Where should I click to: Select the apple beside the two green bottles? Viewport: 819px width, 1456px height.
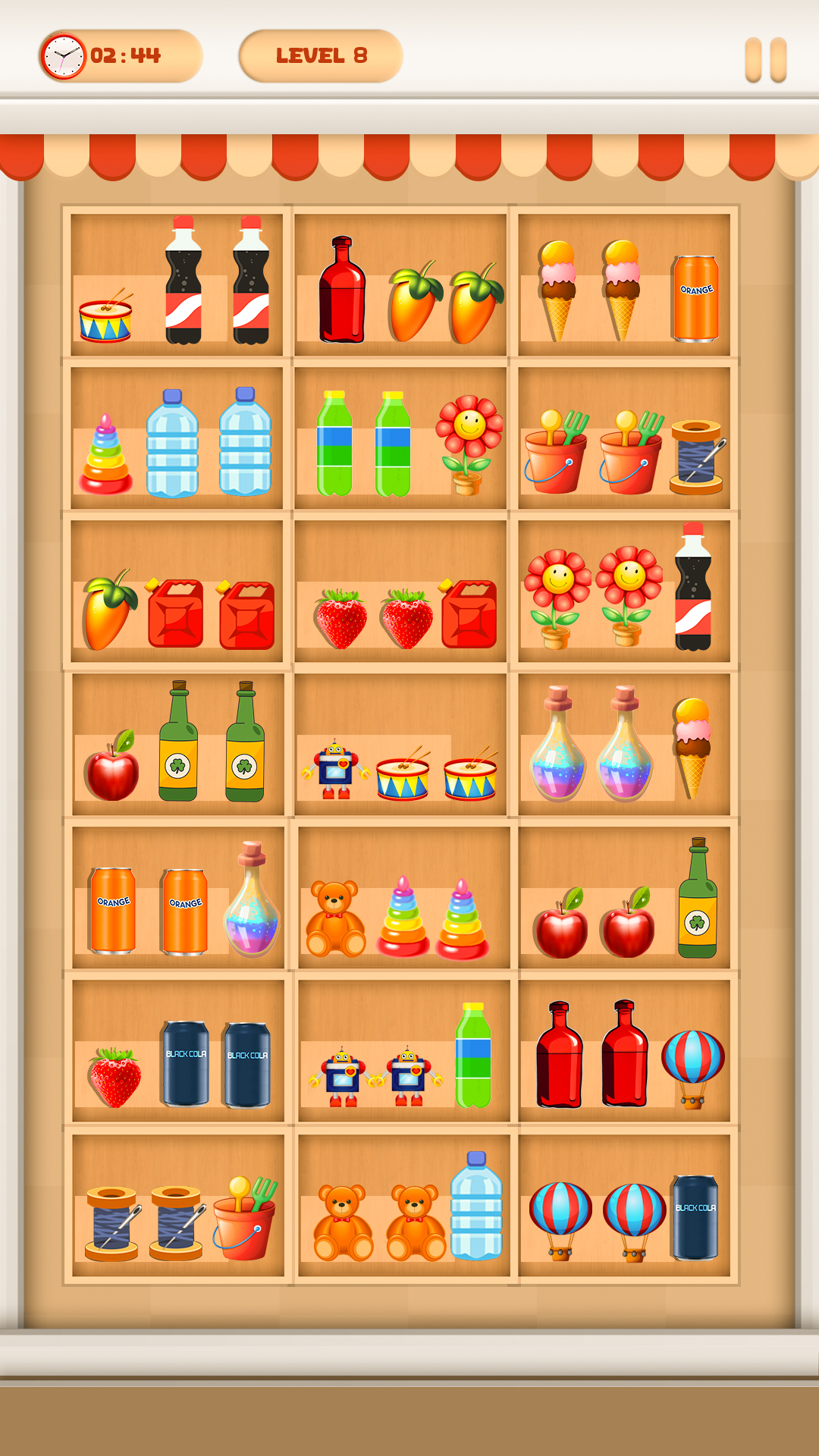point(112,766)
